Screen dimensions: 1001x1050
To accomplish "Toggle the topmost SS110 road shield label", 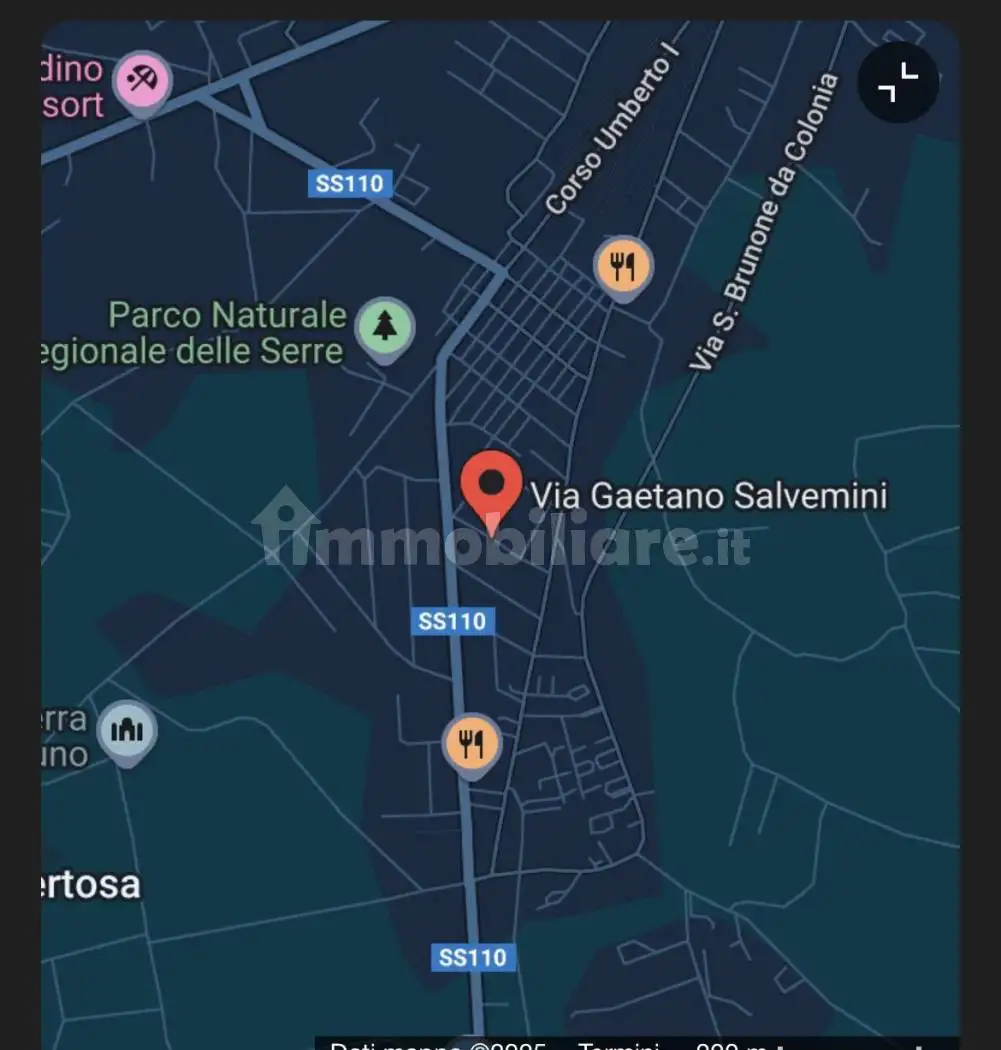I will click(349, 183).
